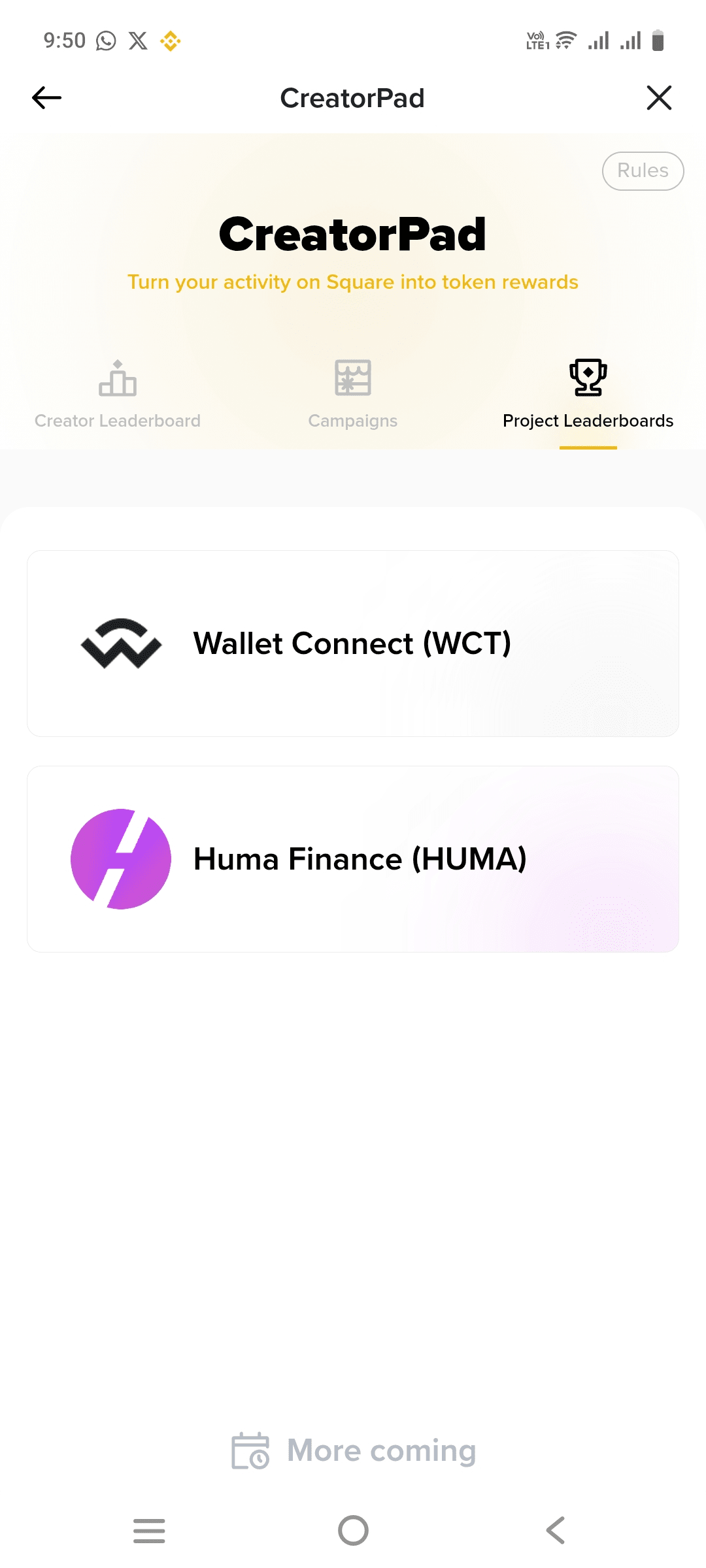Open recent apps from navigation bar
The height and width of the screenshot is (1568, 706).
pyautogui.click(x=149, y=1530)
